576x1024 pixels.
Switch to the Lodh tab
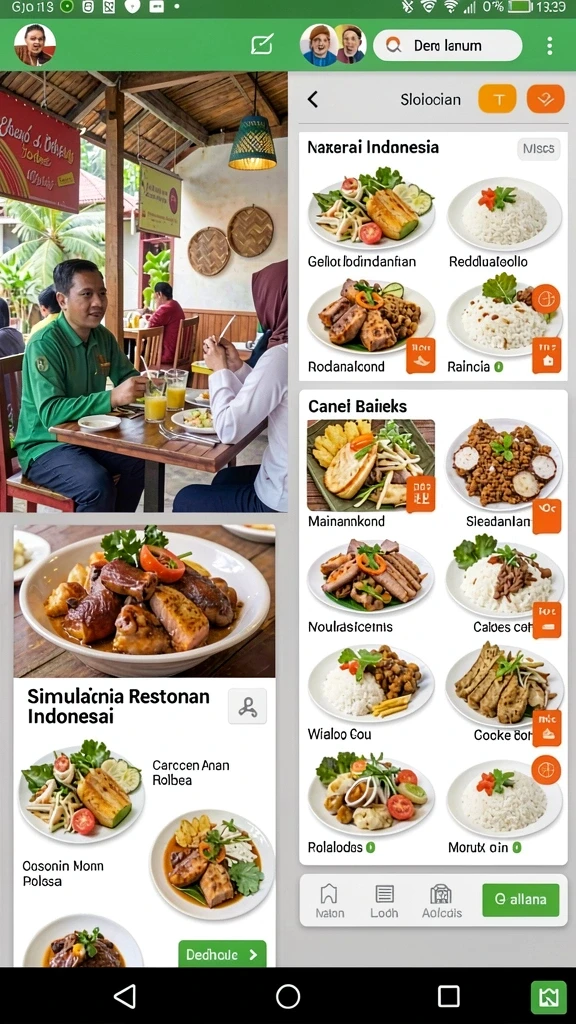(384, 901)
